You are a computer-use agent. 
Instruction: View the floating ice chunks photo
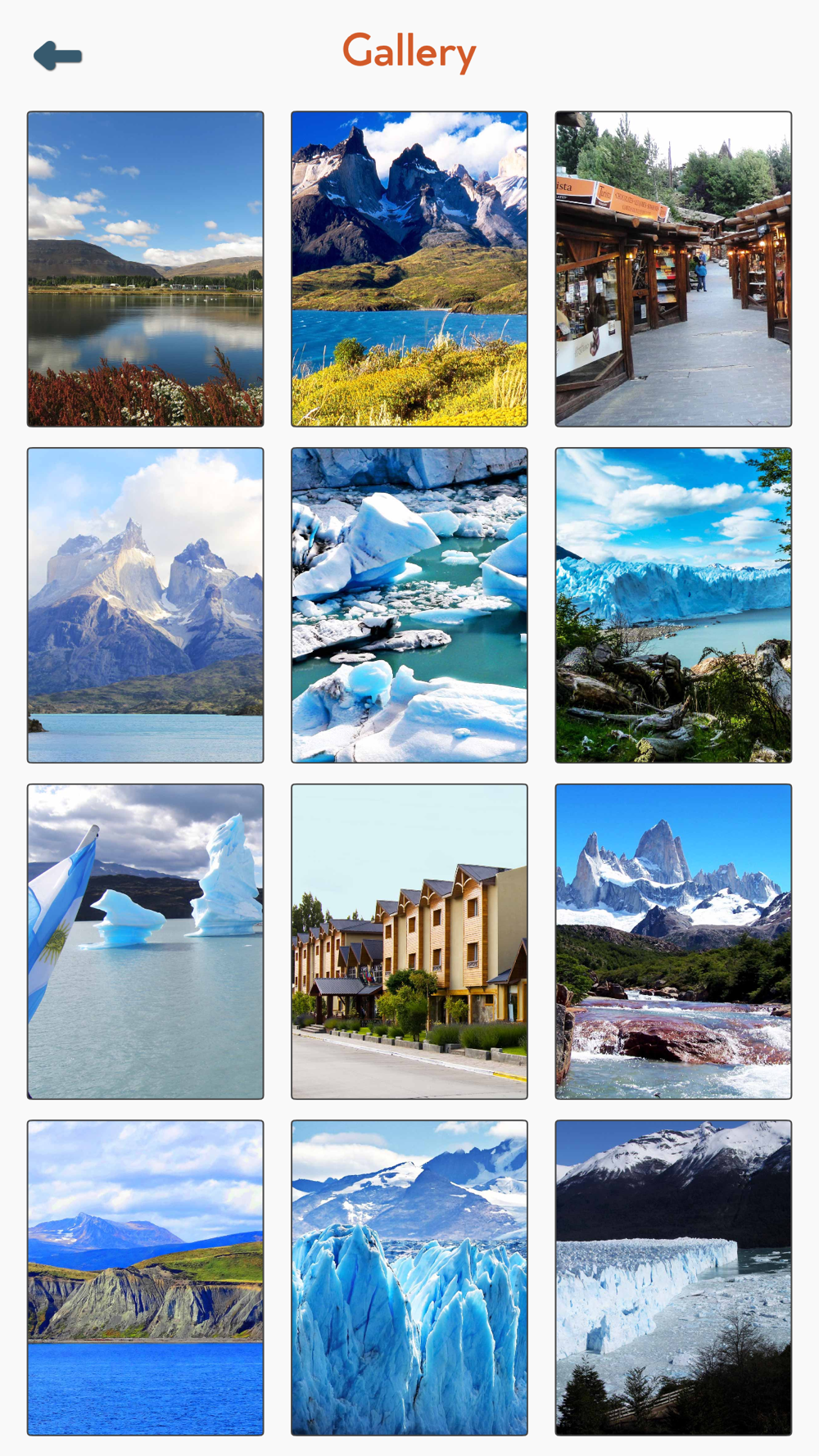pyautogui.click(x=409, y=605)
